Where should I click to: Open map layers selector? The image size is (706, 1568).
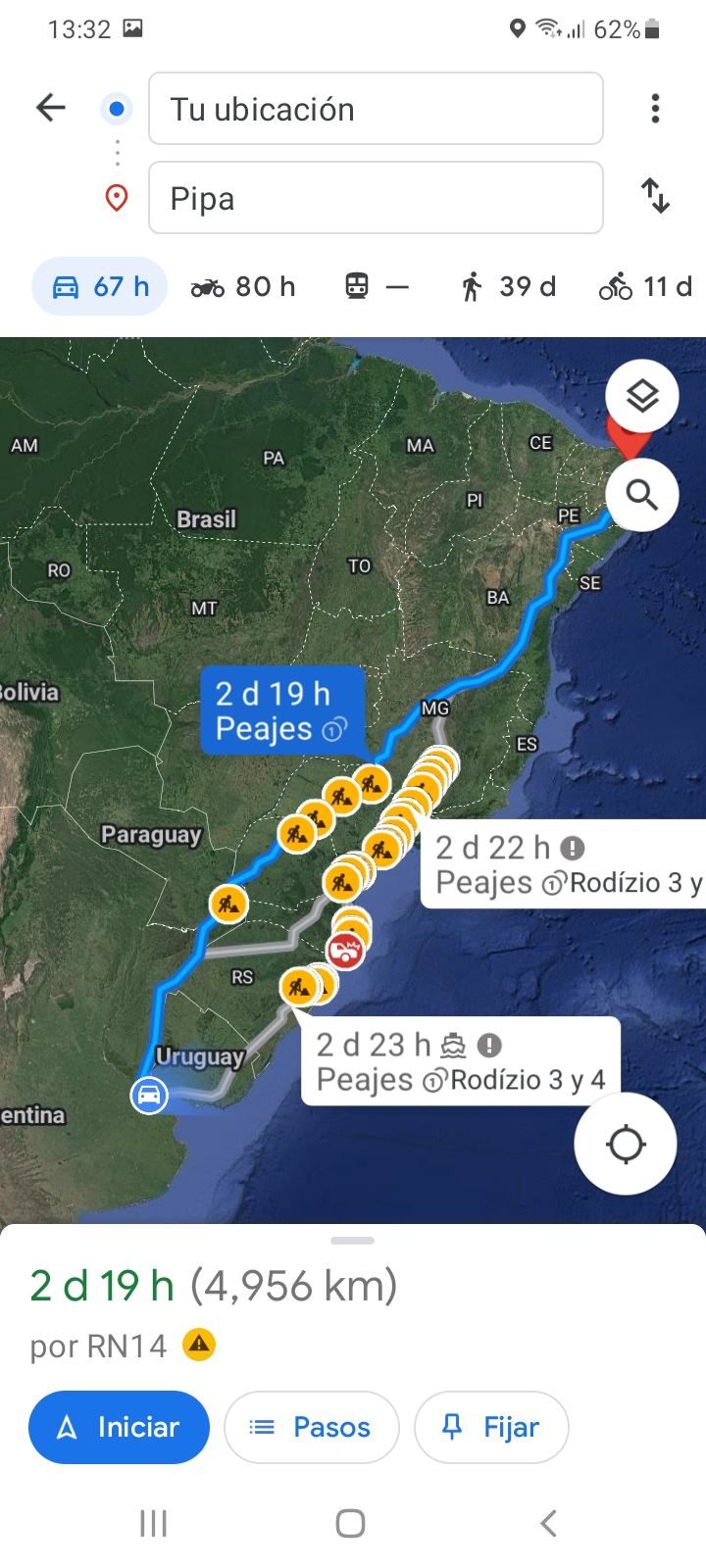642,397
